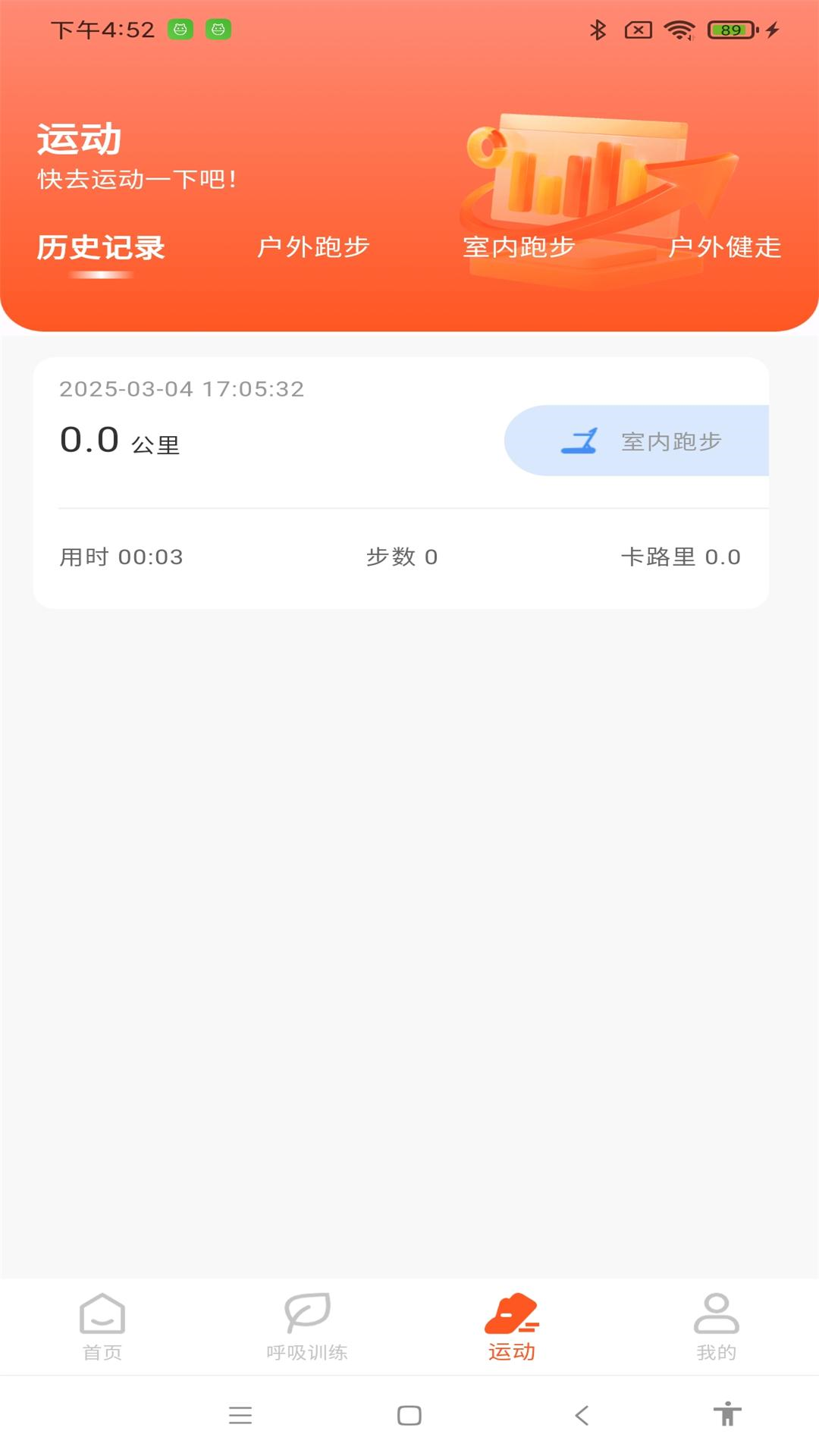The height and width of the screenshot is (1456, 819).
Task: Switch to the 户外跑步 tab
Action: point(314,248)
